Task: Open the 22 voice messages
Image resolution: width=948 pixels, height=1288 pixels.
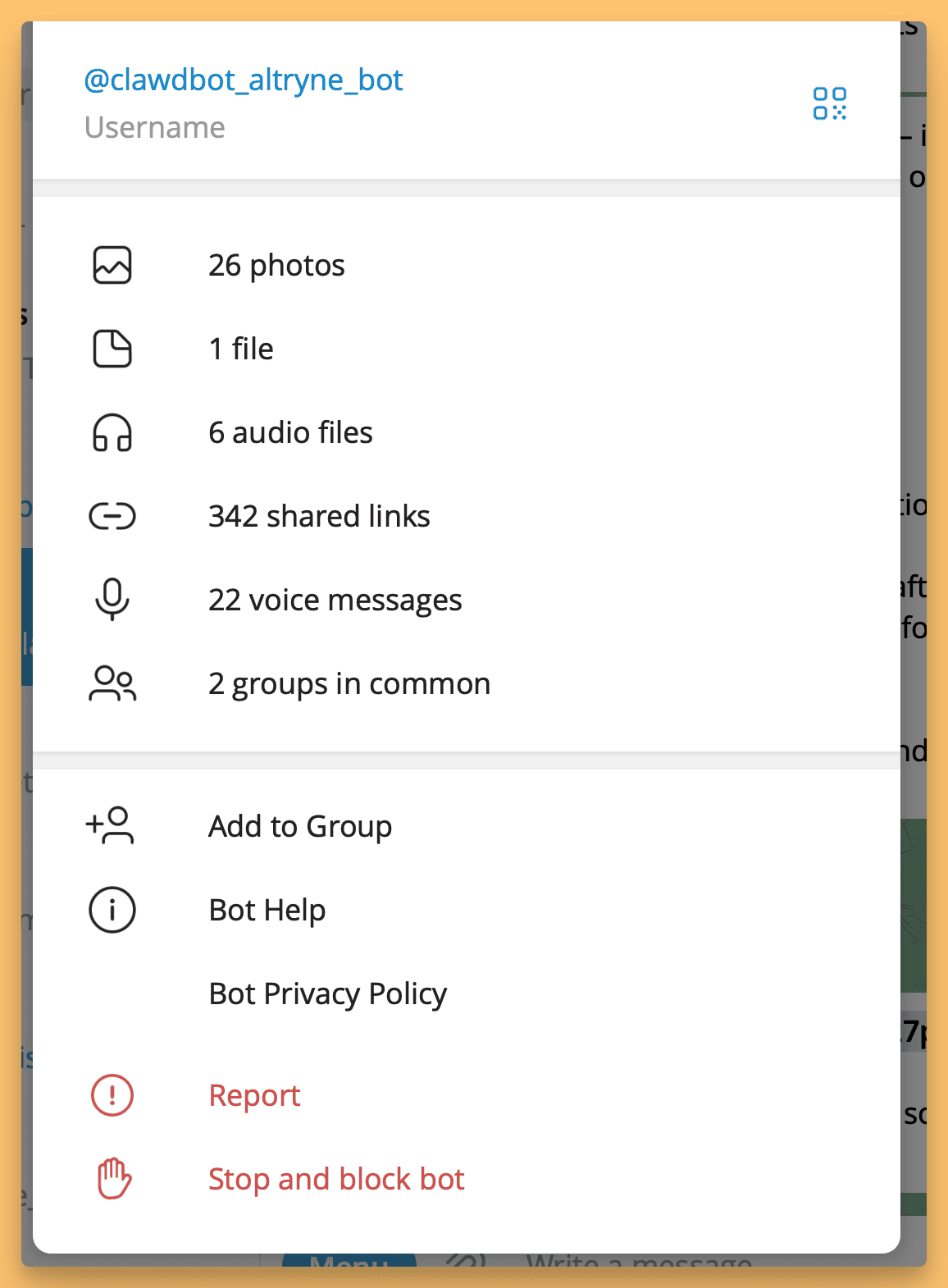Action: click(335, 601)
